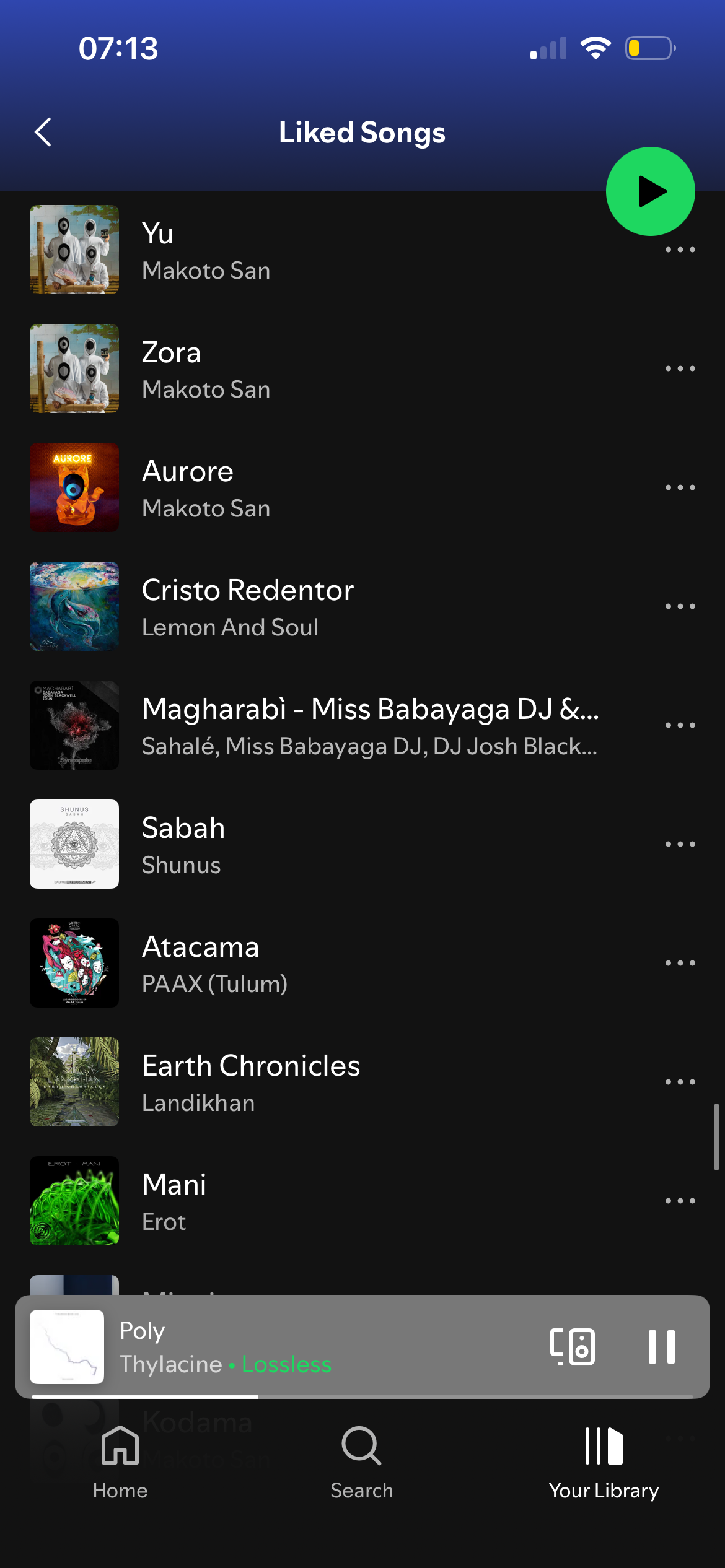Image resolution: width=725 pixels, height=1568 pixels.
Task: Open the three-dot menu for Sabah
Action: (x=680, y=845)
